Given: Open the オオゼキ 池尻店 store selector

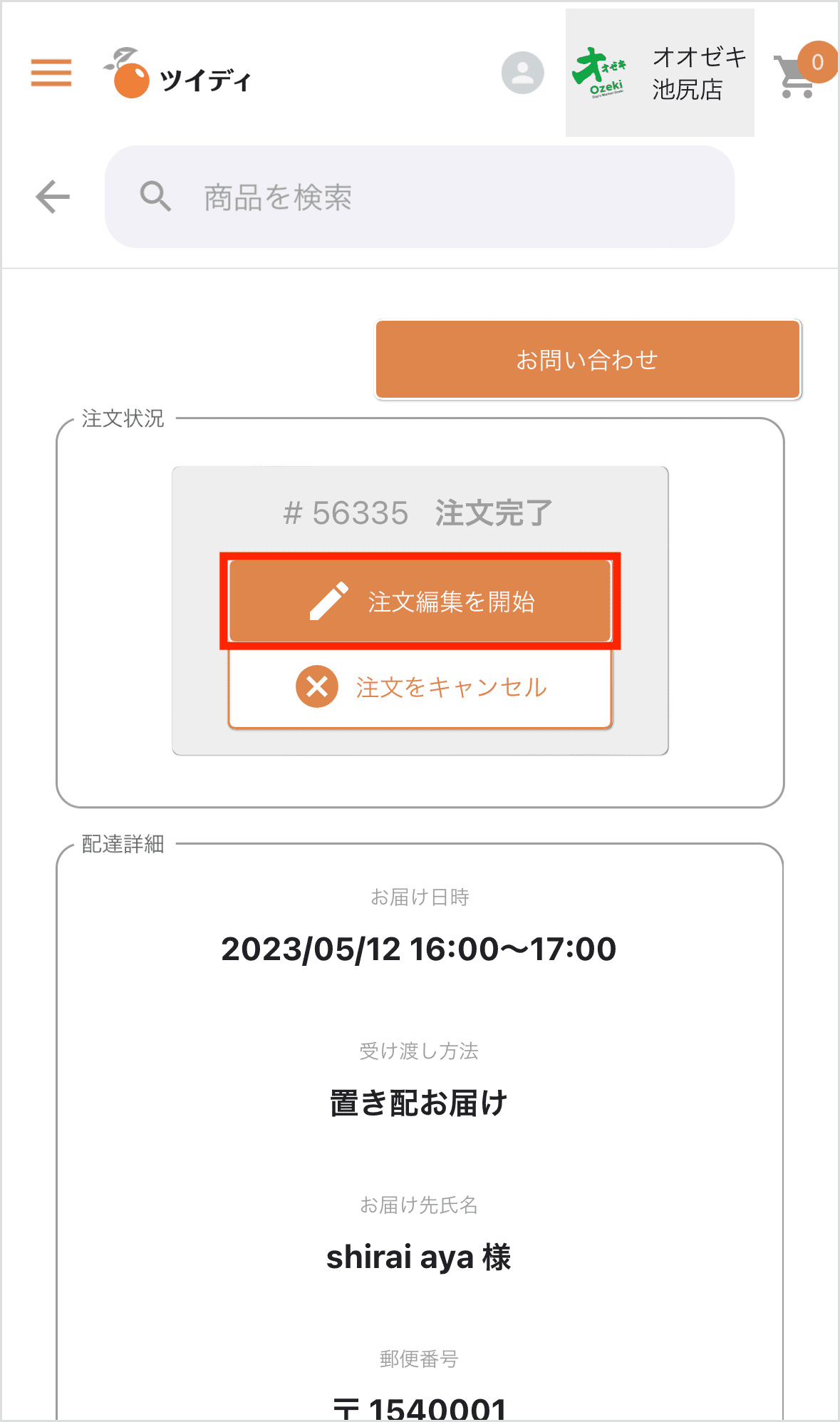Looking at the screenshot, I should pyautogui.click(x=660, y=73).
